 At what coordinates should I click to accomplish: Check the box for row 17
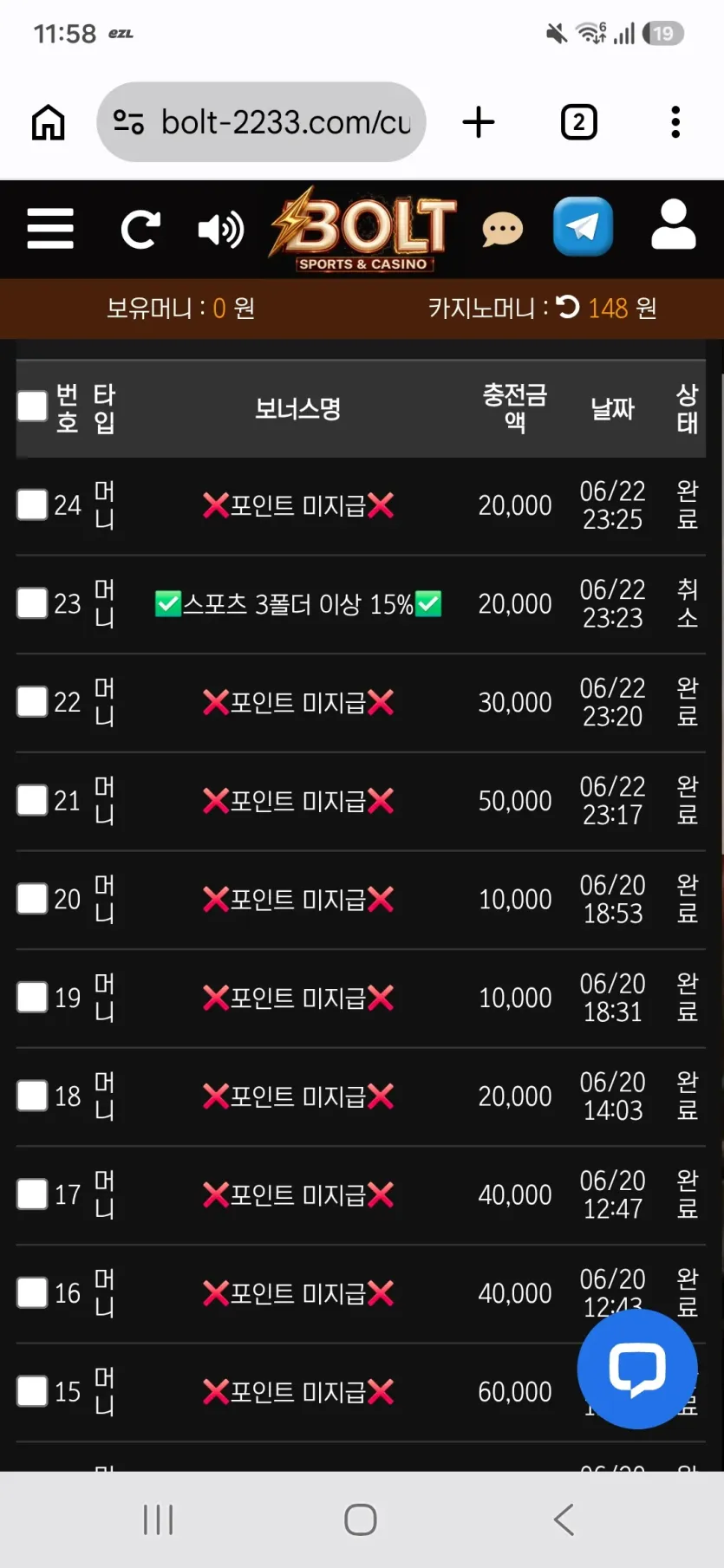click(32, 1194)
